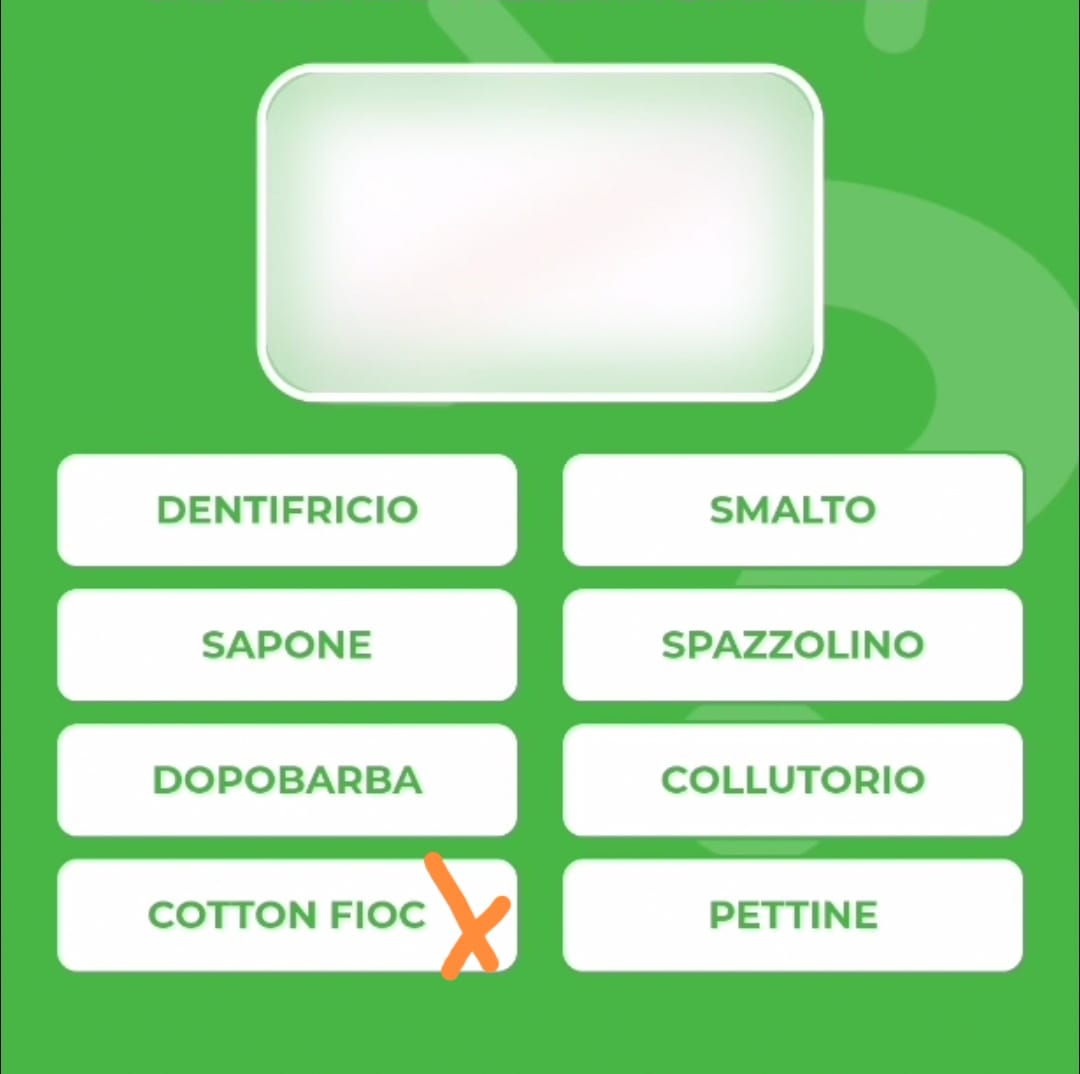
Task: Select PETTINE as the answer
Action: click(792, 915)
